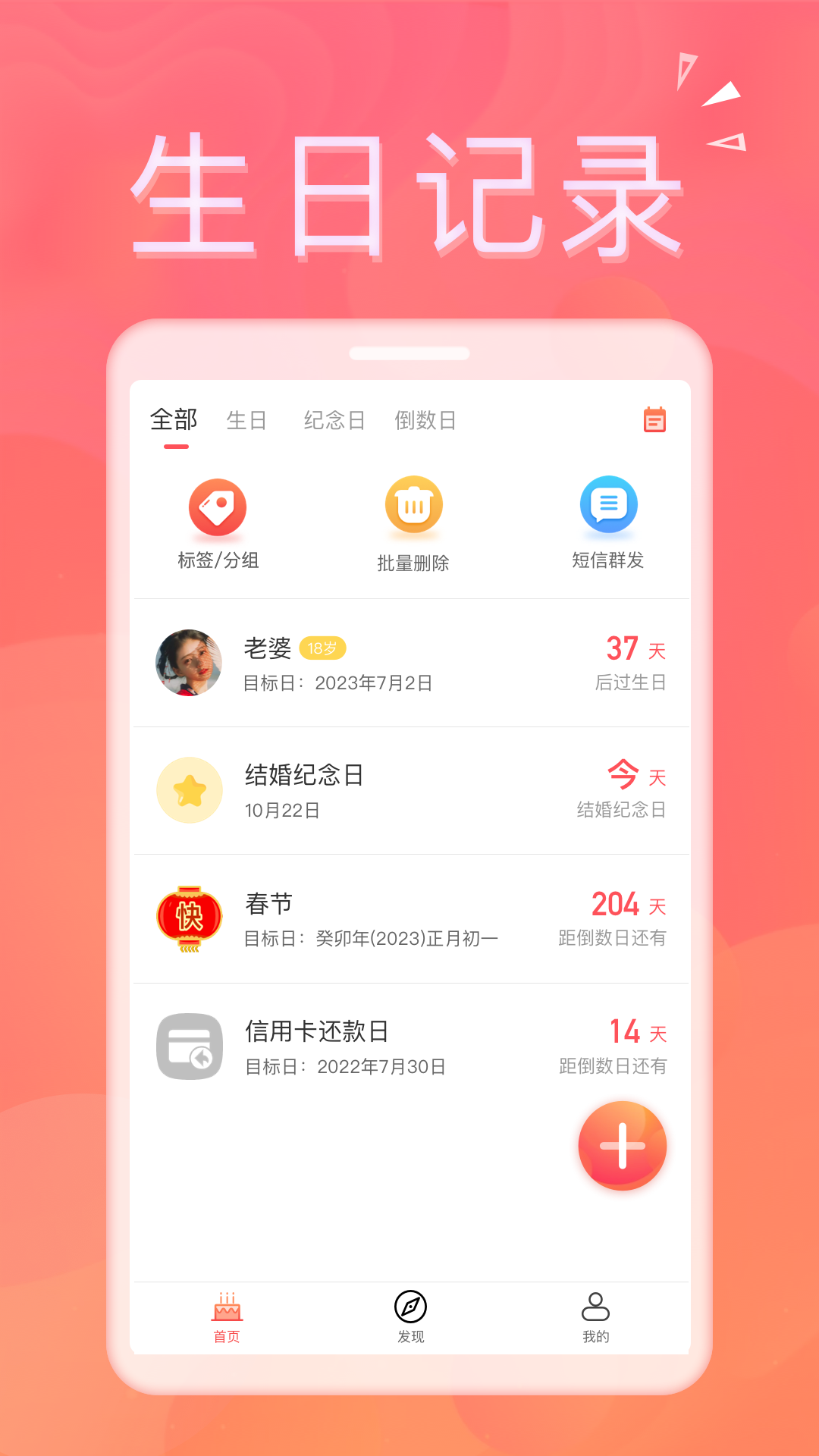Screen dimensions: 819x1456
Task: Tap the avatar photo of 老婆
Action: [189, 662]
